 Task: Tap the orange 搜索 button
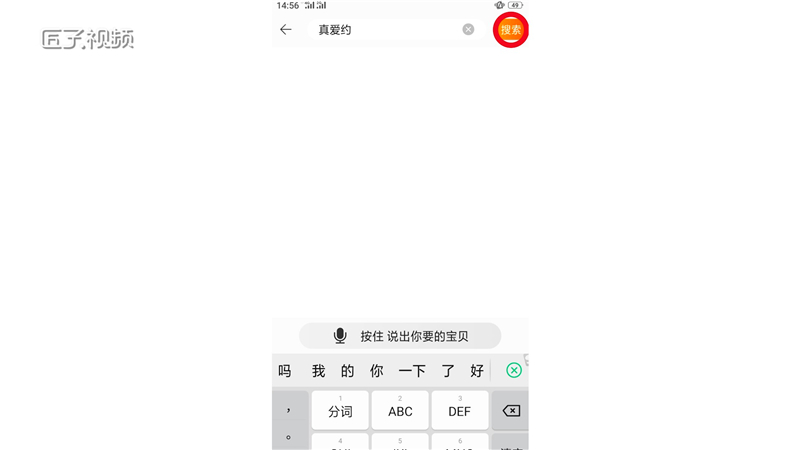(511, 30)
